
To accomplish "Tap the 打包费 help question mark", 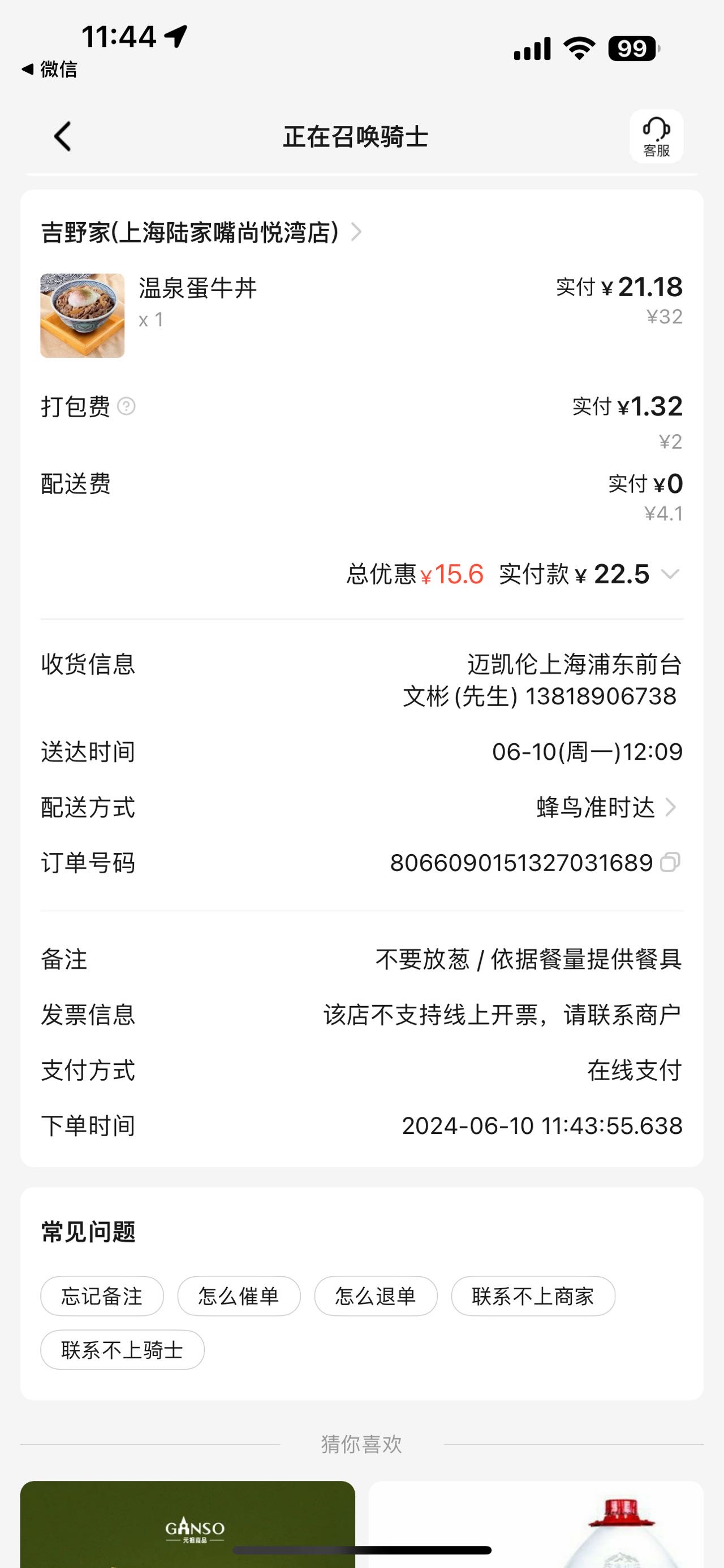I will click(x=126, y=406).
